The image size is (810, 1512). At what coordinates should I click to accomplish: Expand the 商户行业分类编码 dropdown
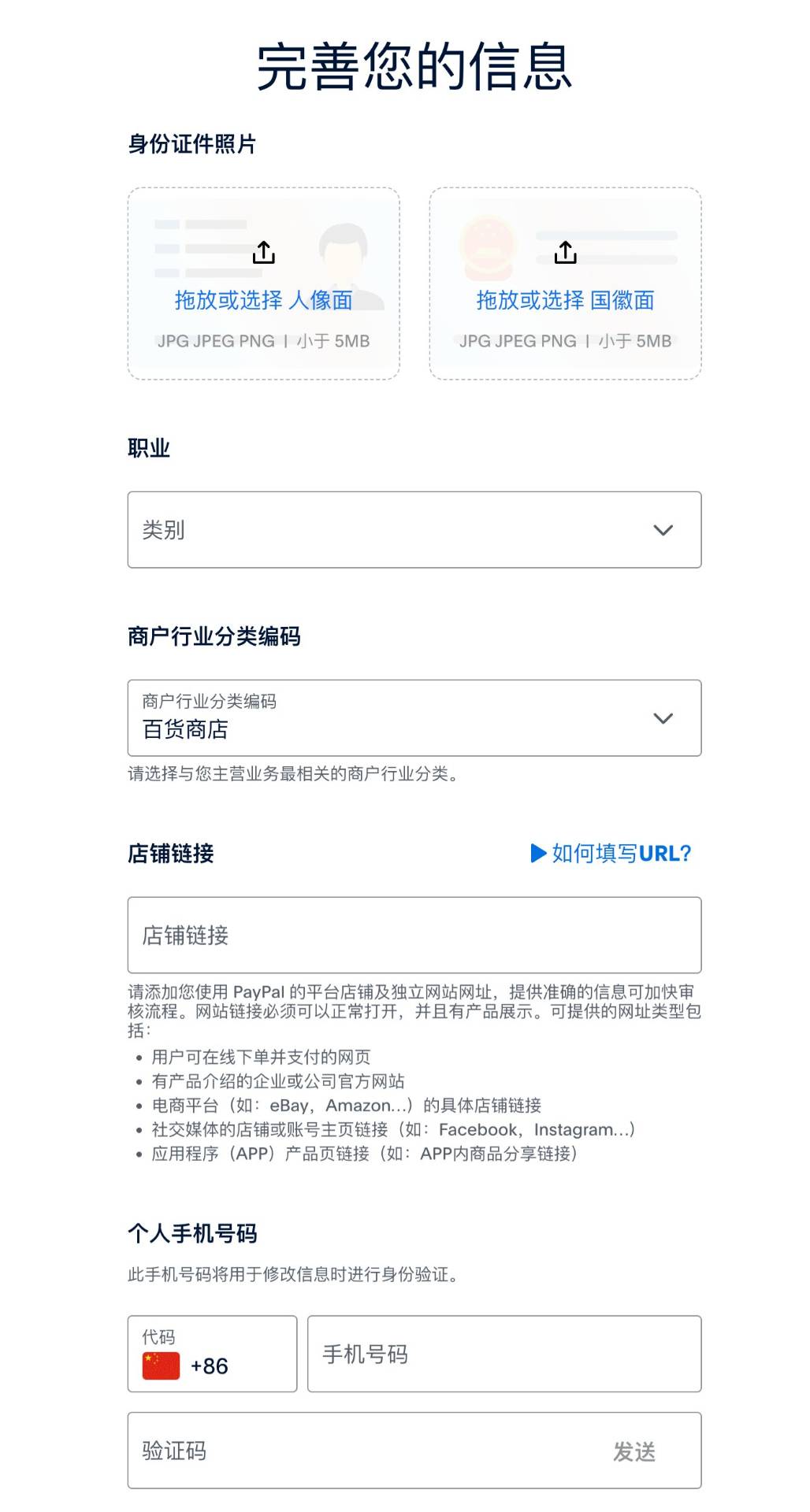pos(414,718)
